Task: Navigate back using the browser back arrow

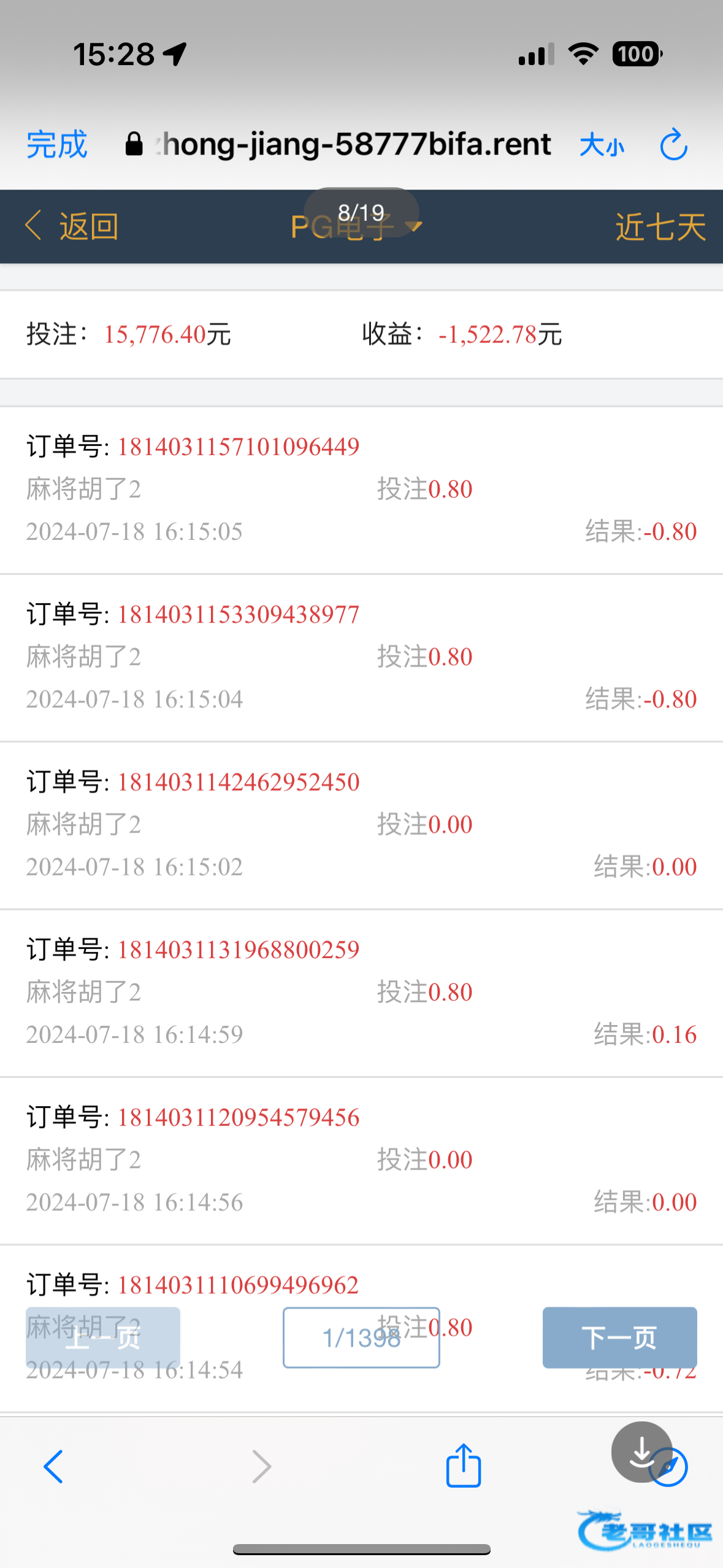Action: coord(53,1467)
